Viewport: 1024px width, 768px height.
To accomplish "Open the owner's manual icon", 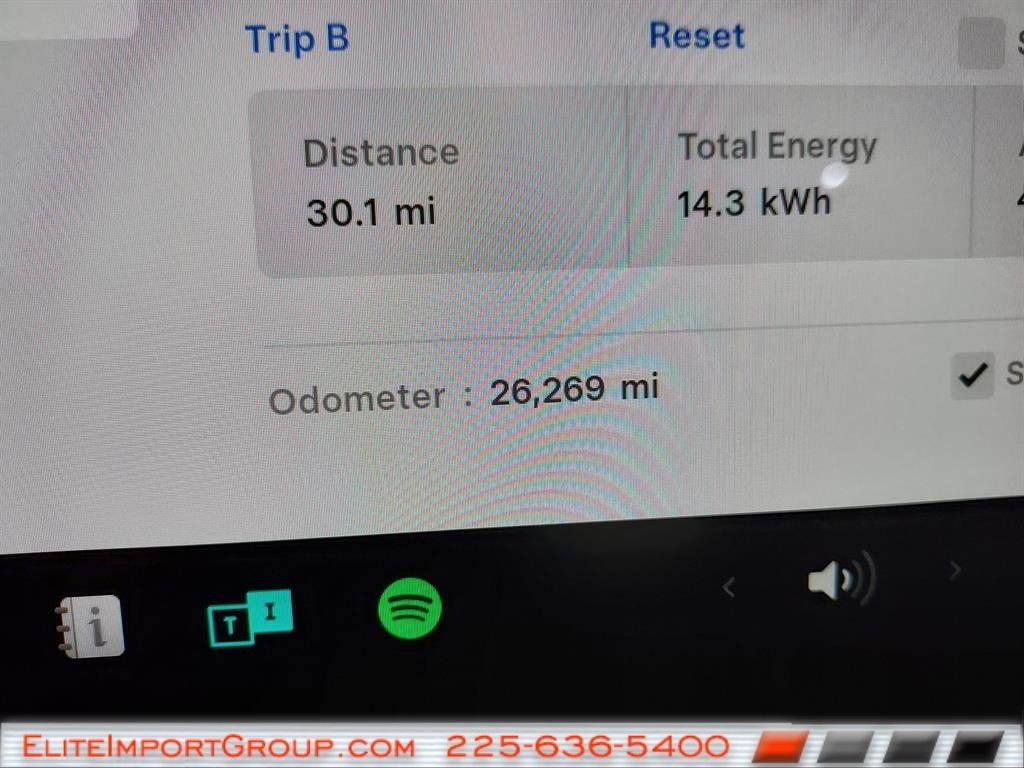I will coord(89,627).
